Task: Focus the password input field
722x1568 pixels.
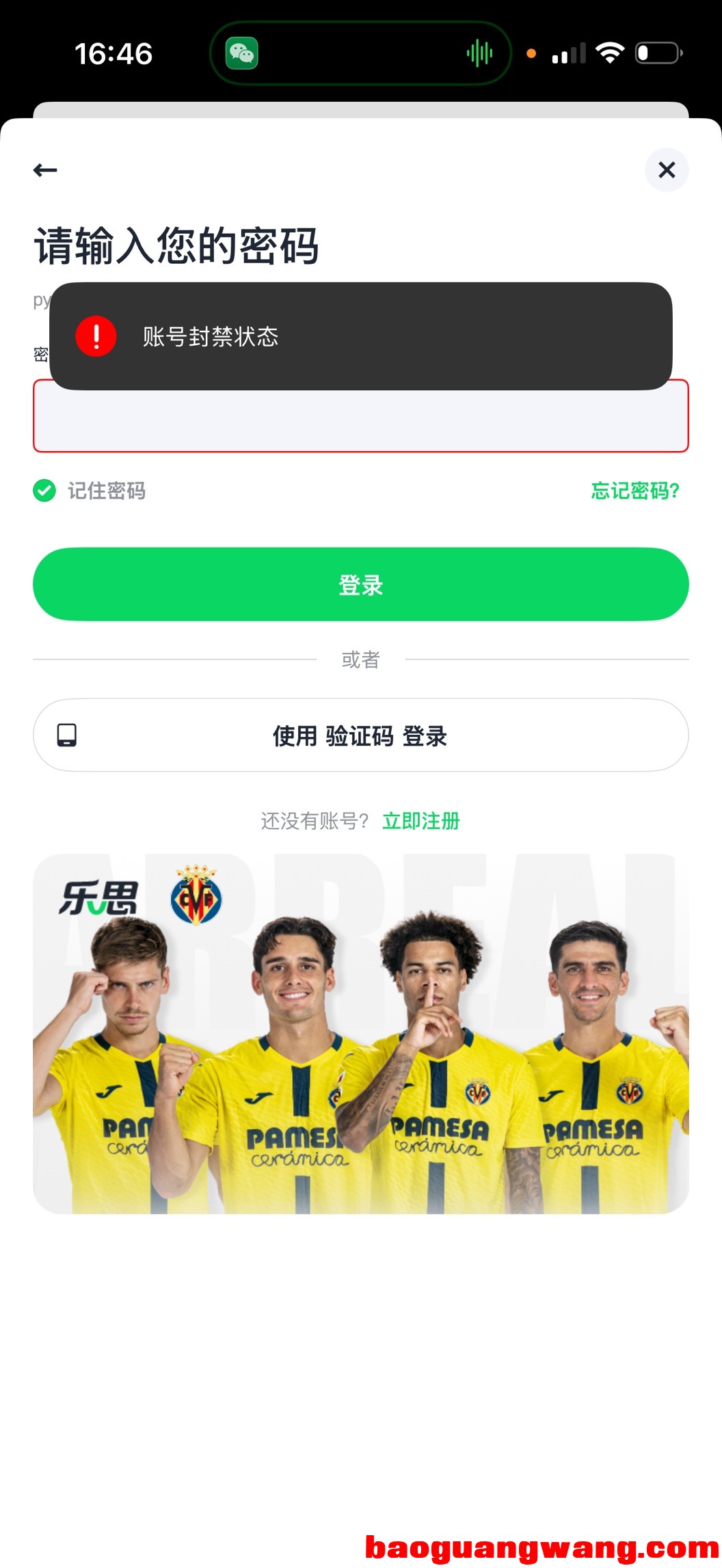Action: click(x=361, y=416)
